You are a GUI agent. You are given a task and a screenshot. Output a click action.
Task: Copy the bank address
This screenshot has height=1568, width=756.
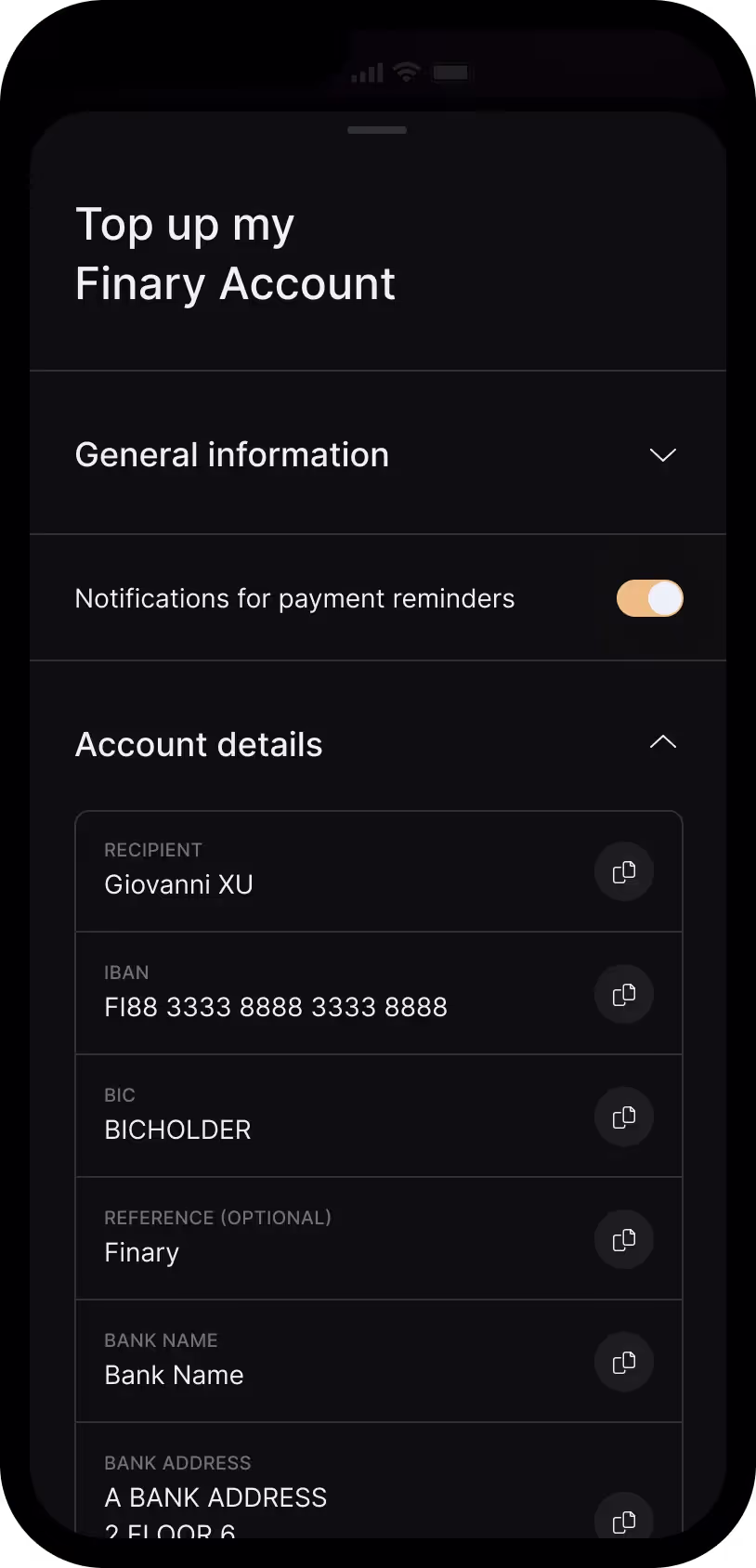tap(623, 1520)
